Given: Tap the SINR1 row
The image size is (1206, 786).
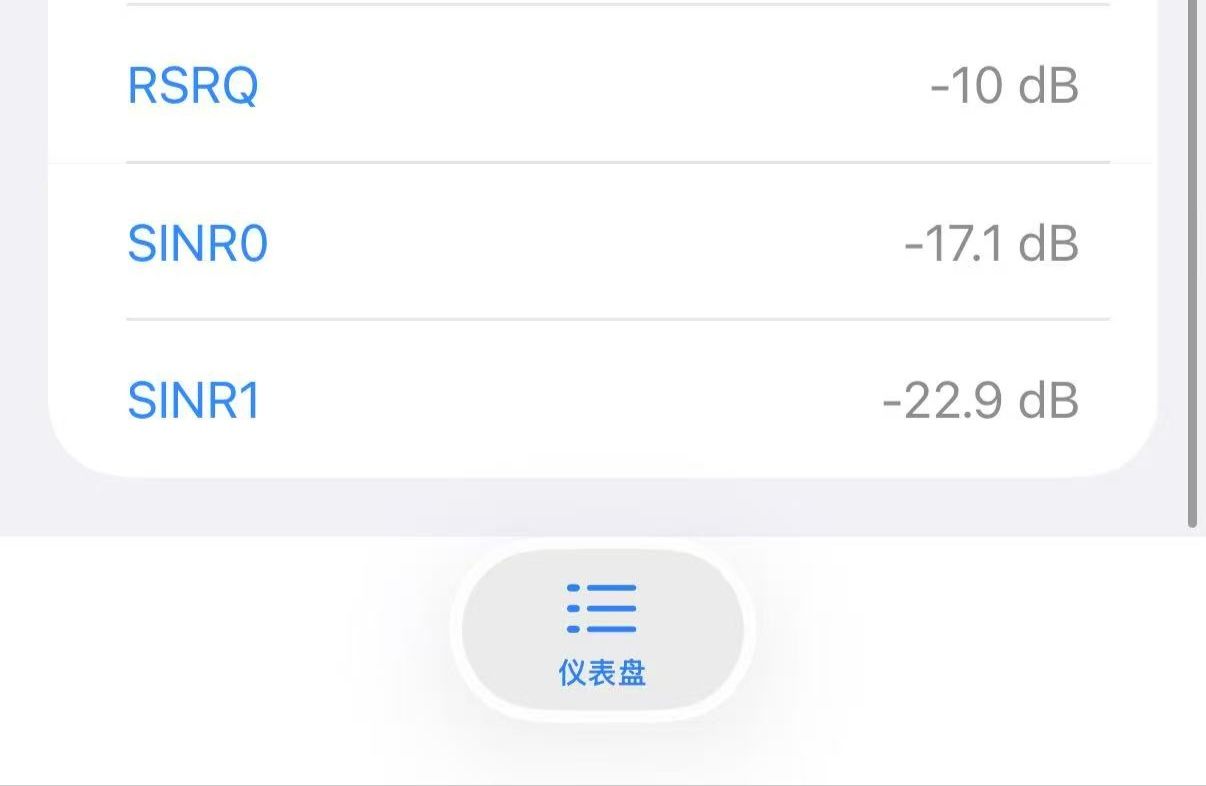Looking at the screenshot, I should [600, 401].
